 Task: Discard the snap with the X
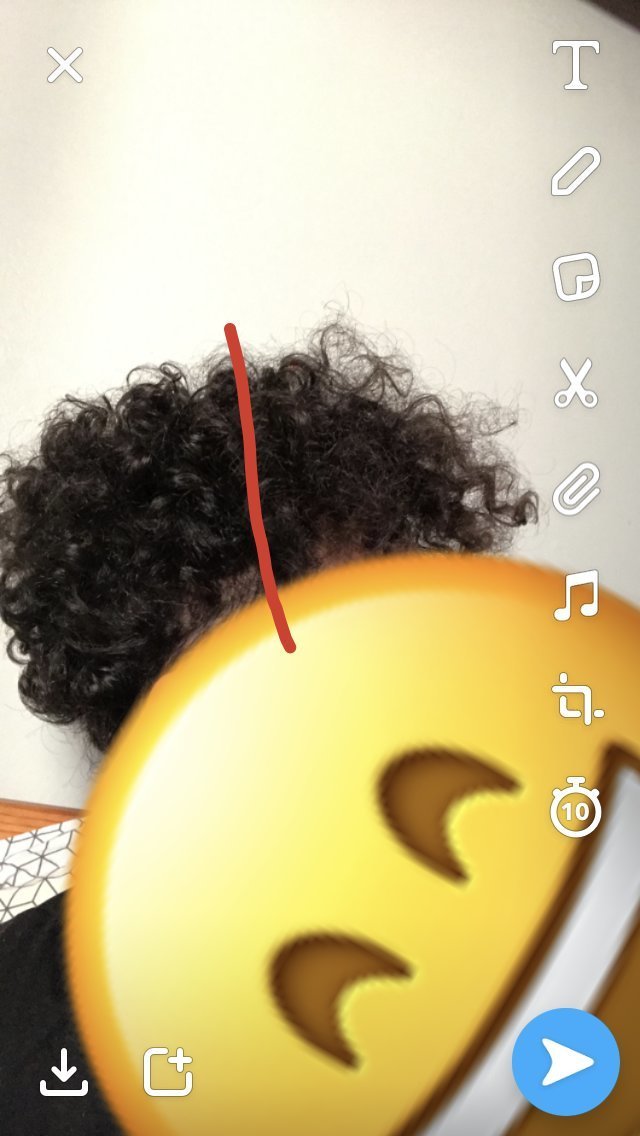click(x=65, y=67)
